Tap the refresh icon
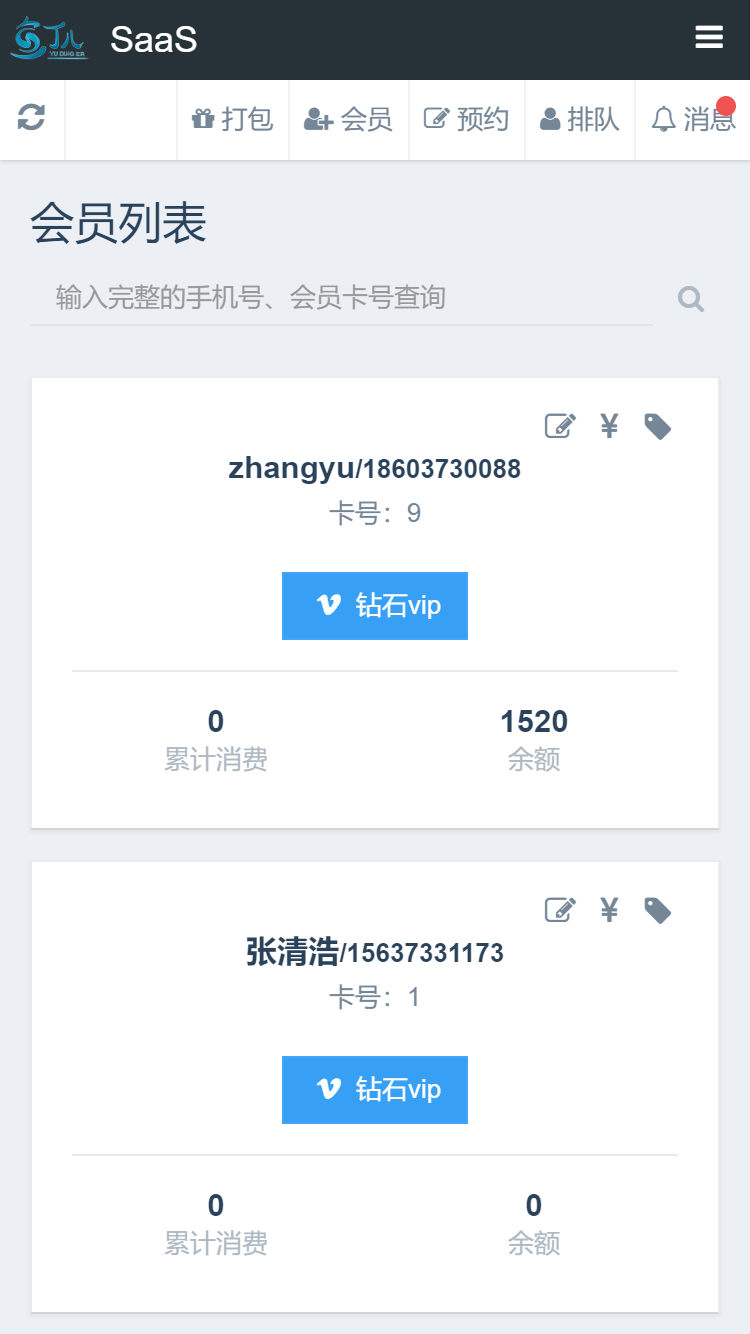This screenshot has width=750, height=1334. point(32,119)
